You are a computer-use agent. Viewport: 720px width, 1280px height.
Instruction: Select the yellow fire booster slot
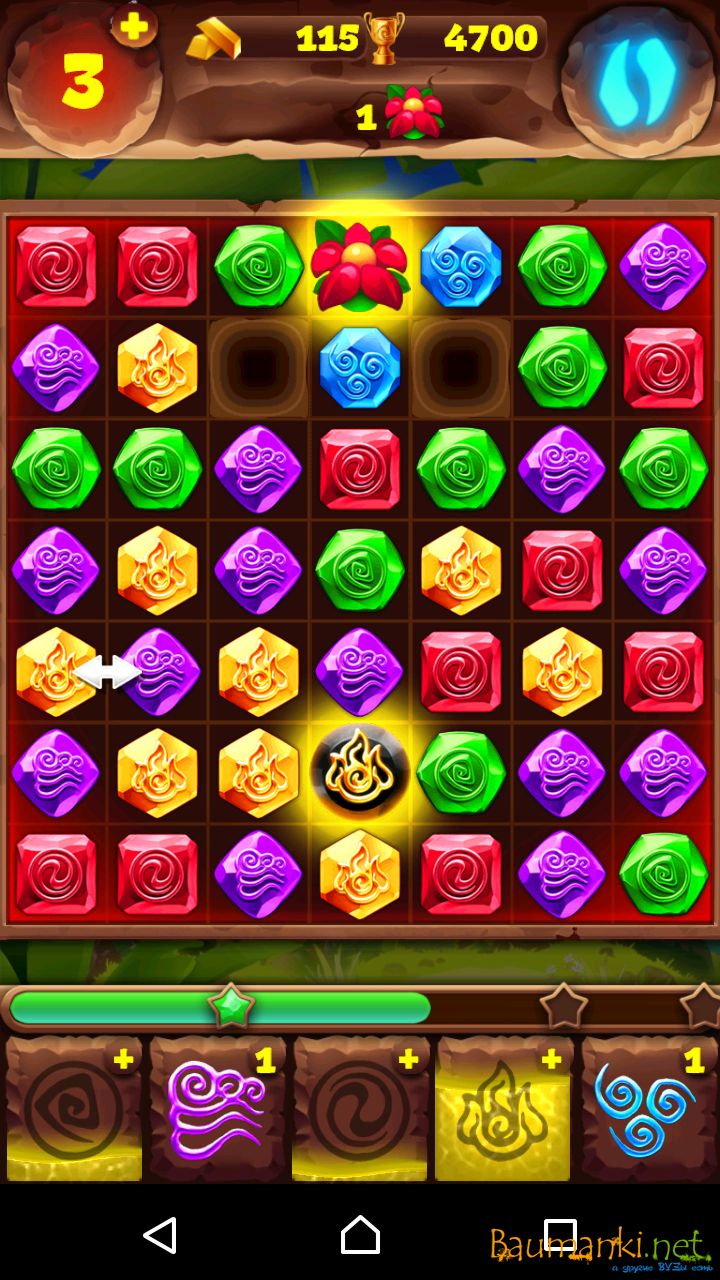503,1110
